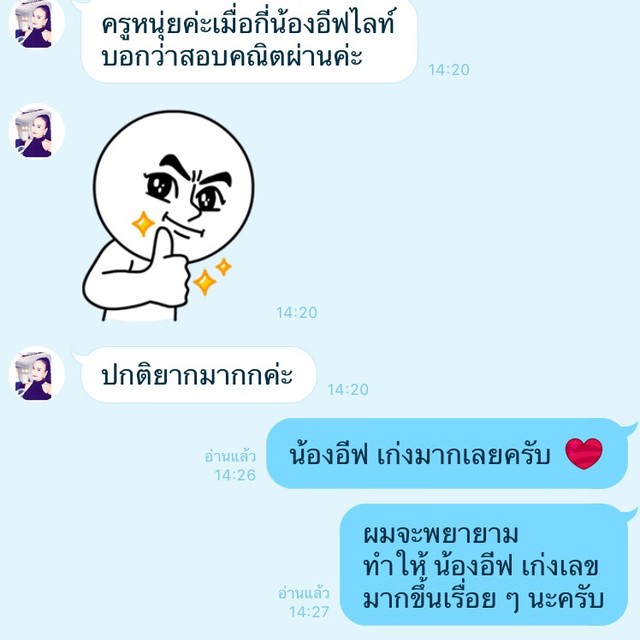
Task: Open sender's profile picture beside the sticker
Action: pyautogui.click(x=37, y=131)
